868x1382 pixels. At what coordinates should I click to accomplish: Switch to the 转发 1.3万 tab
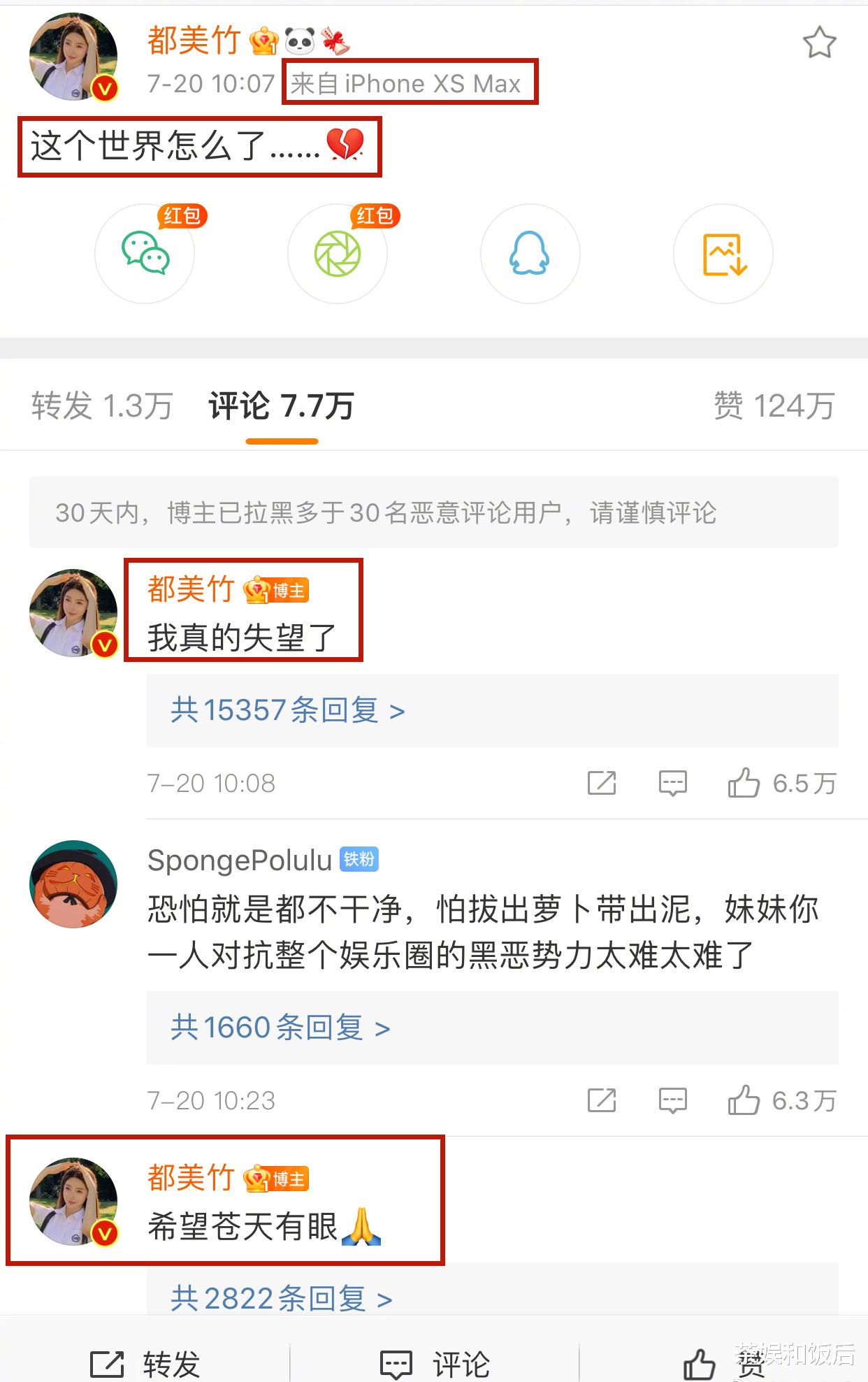(x=101, y=405)
